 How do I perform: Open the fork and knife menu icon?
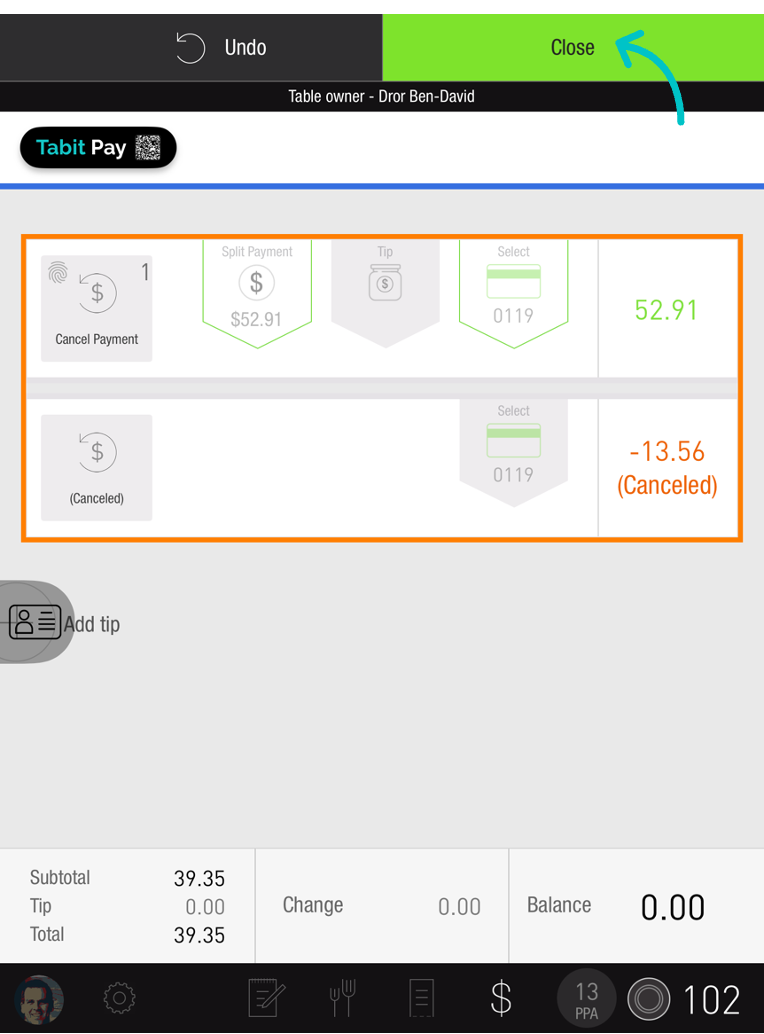[x=343, y=998]
